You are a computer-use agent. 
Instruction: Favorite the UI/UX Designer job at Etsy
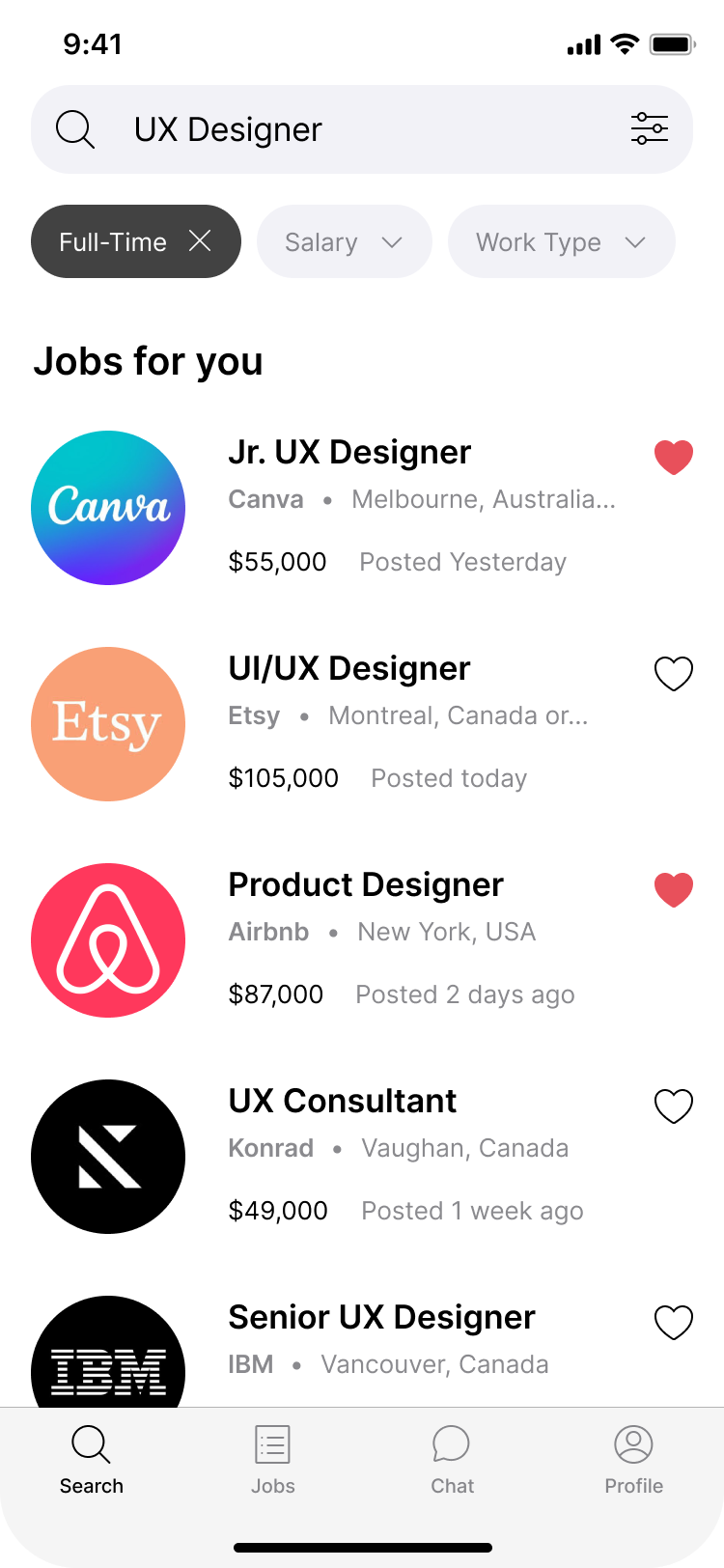pyautogui.click(x=674, y=673)
